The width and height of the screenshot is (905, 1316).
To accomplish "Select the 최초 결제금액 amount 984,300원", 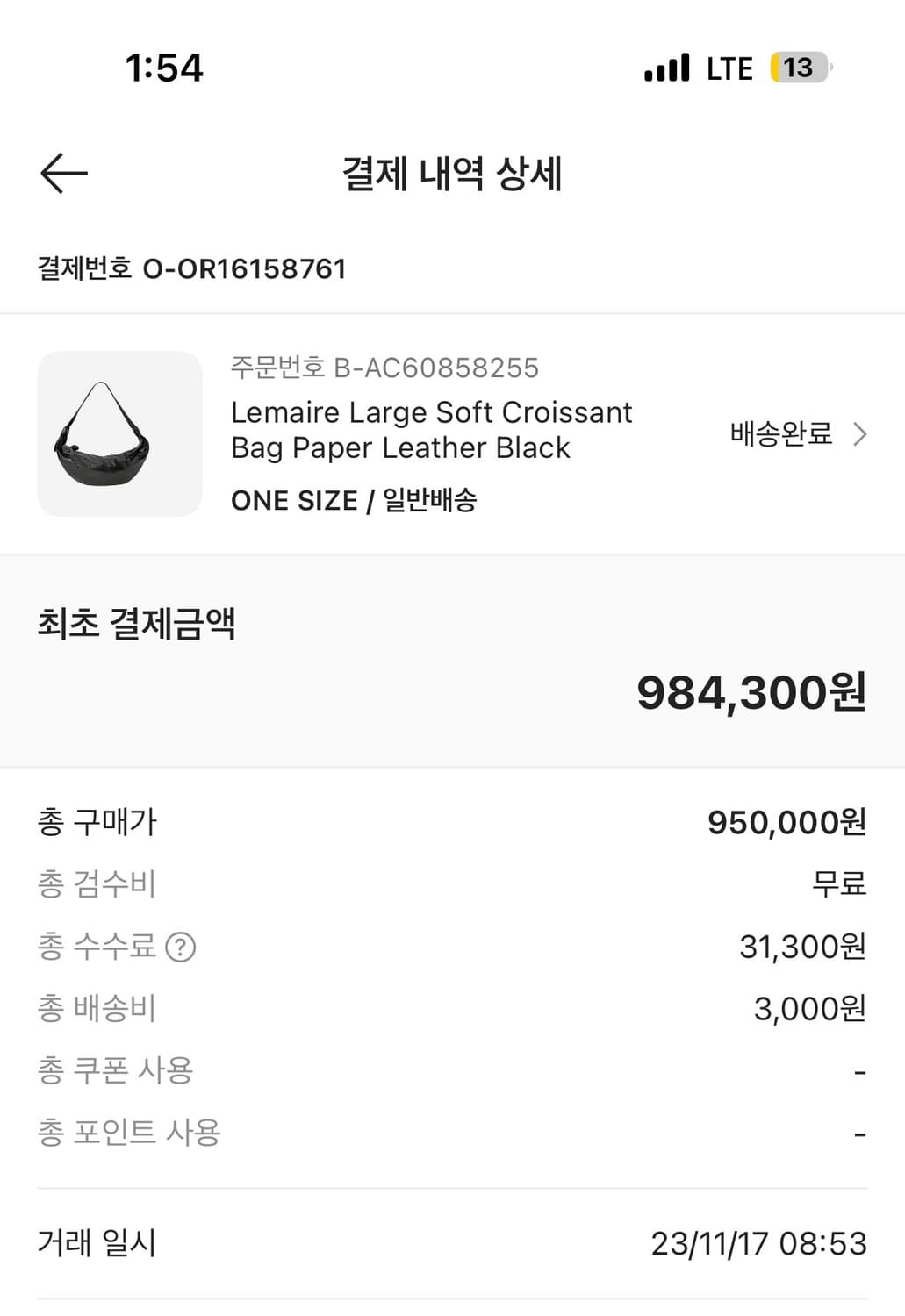I will click(x=752, y=692).
